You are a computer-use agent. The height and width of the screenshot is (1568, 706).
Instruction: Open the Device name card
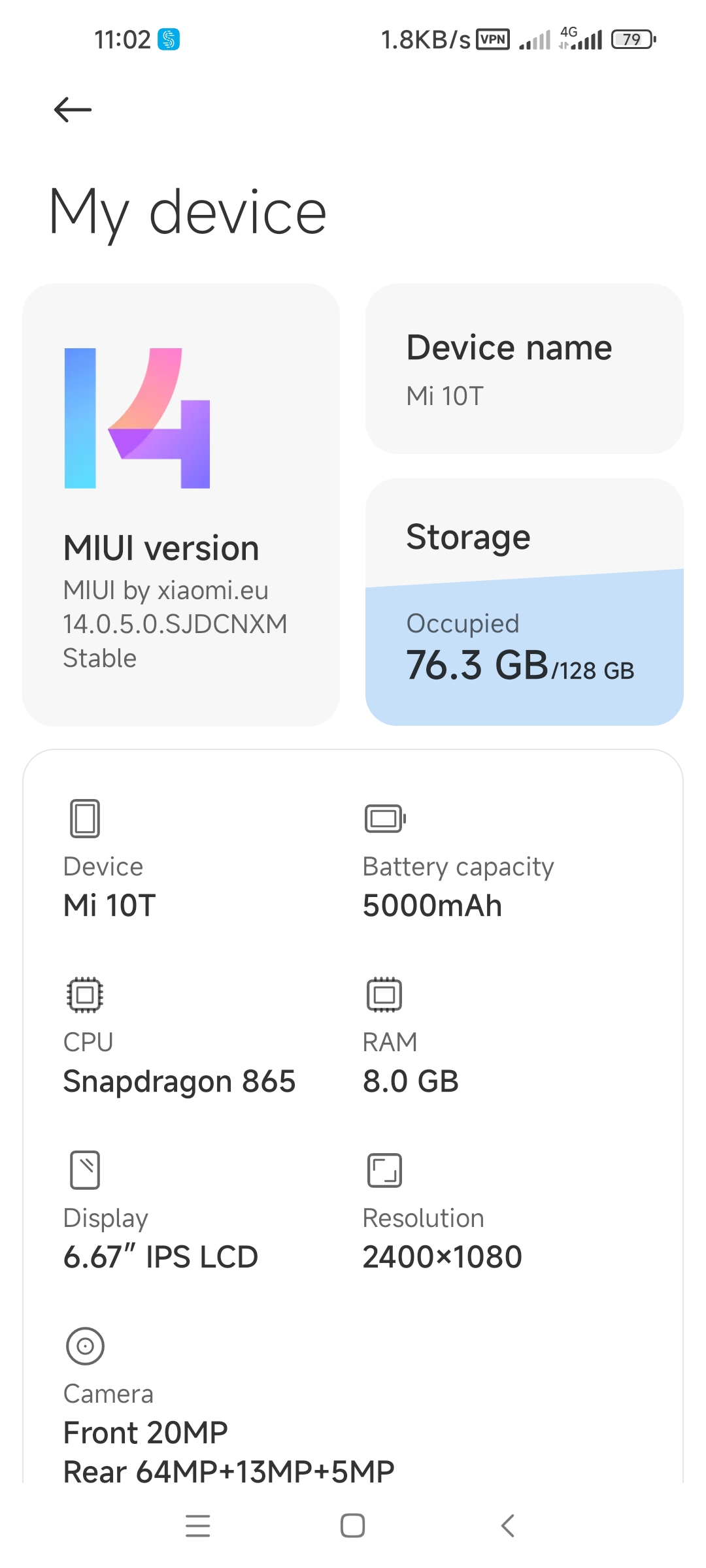[524, 368]
